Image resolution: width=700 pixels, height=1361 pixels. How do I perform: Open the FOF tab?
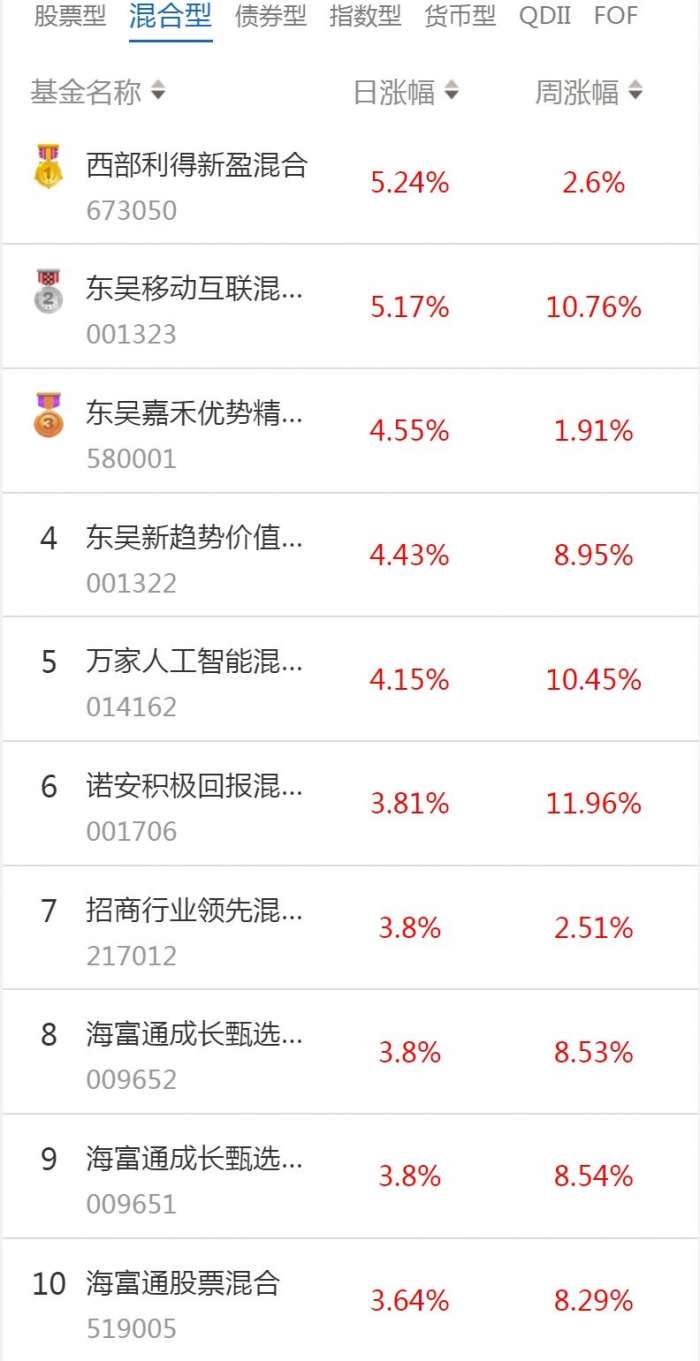(616, 16)
